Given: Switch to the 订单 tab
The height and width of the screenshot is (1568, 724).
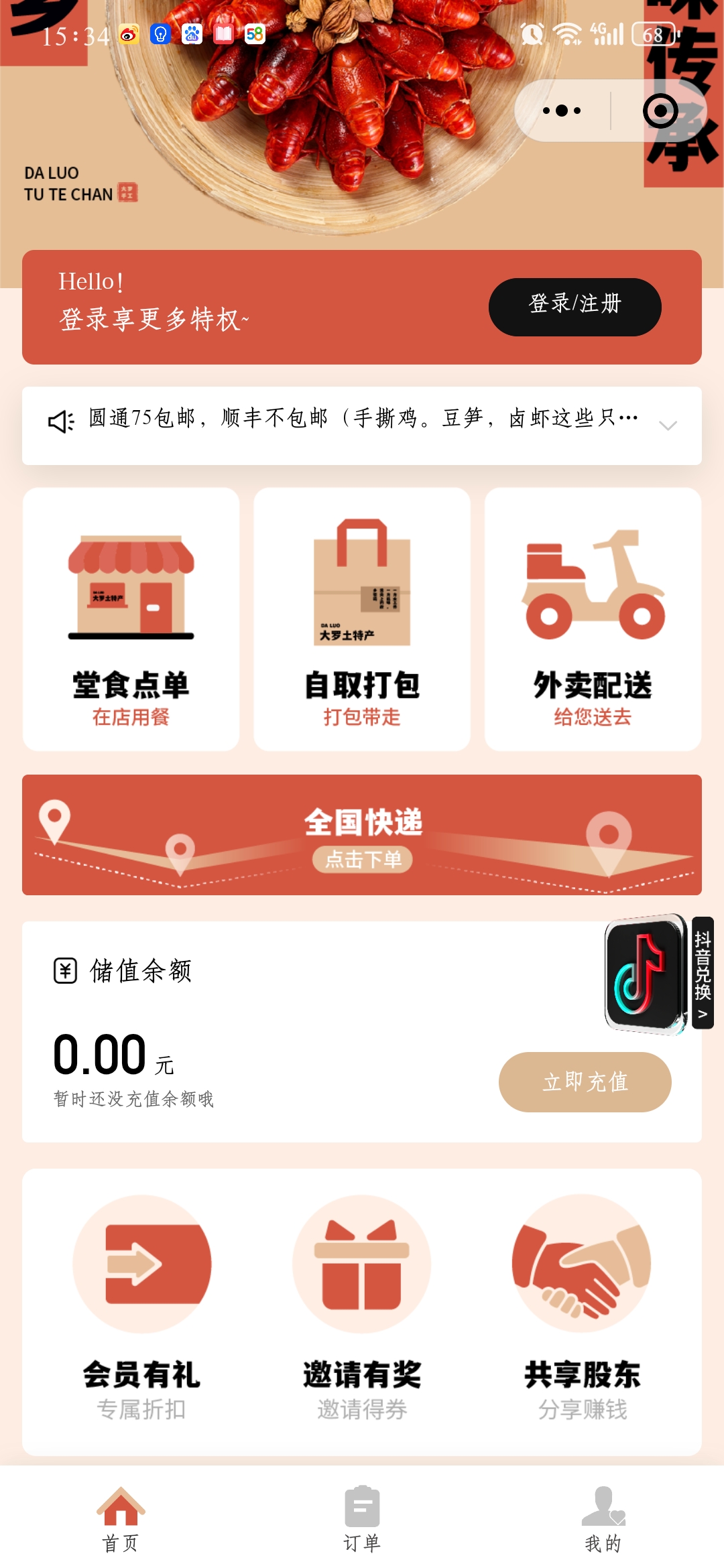Looking at the screenshot, I should click(361, 1521).
